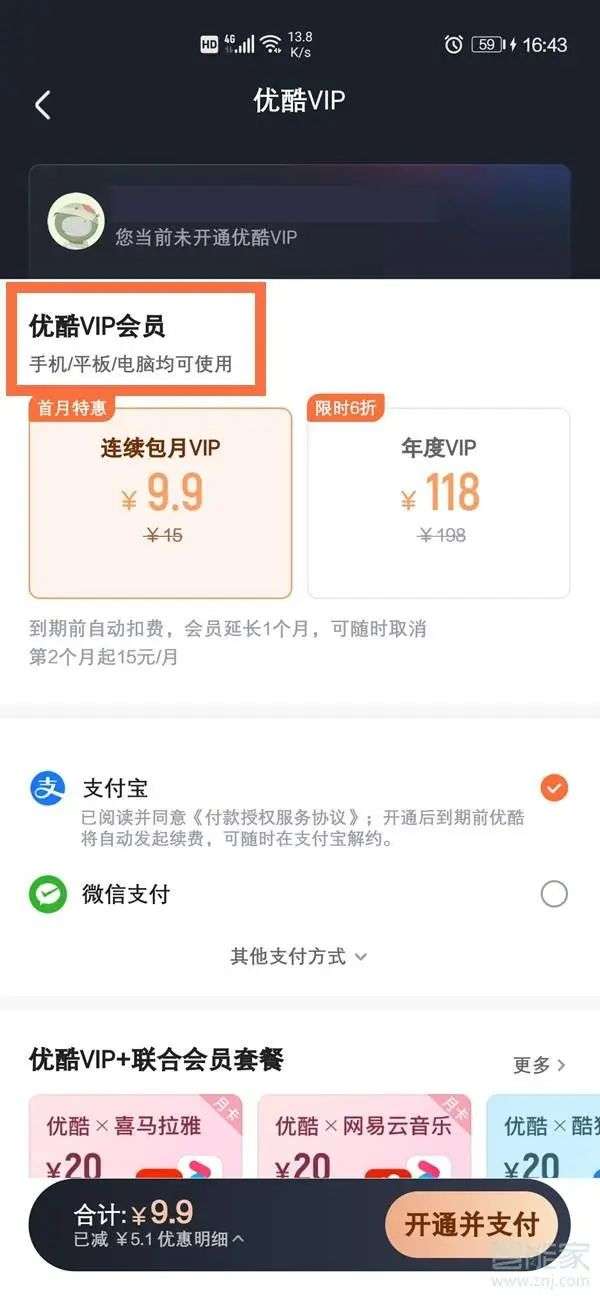This screenshot has height=1300, width=600.
Task: Select 支付宝 as the payment method
Action: coord(553,788)
